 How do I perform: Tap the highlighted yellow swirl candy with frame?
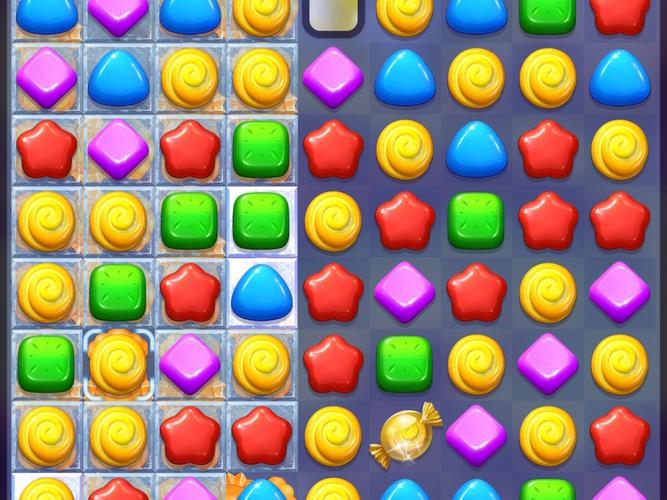click(x=118, y=363)
